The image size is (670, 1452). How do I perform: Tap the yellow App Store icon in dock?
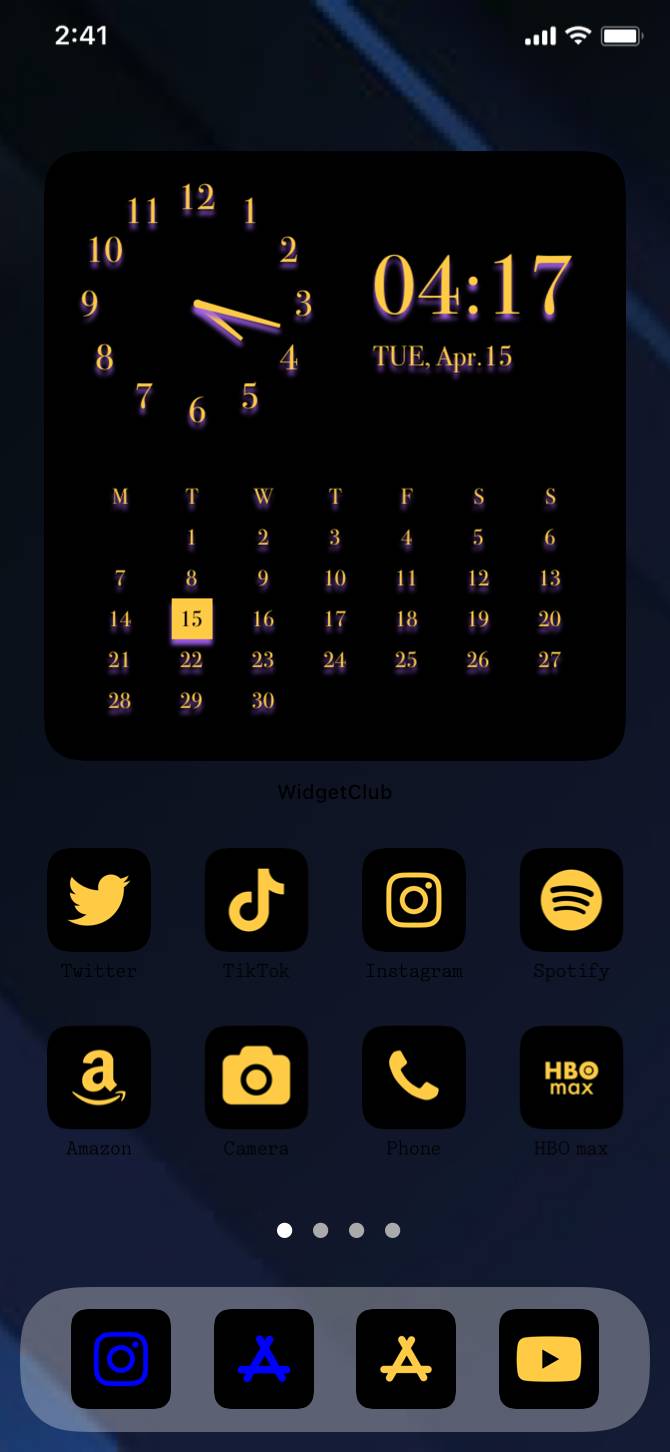406,1359
